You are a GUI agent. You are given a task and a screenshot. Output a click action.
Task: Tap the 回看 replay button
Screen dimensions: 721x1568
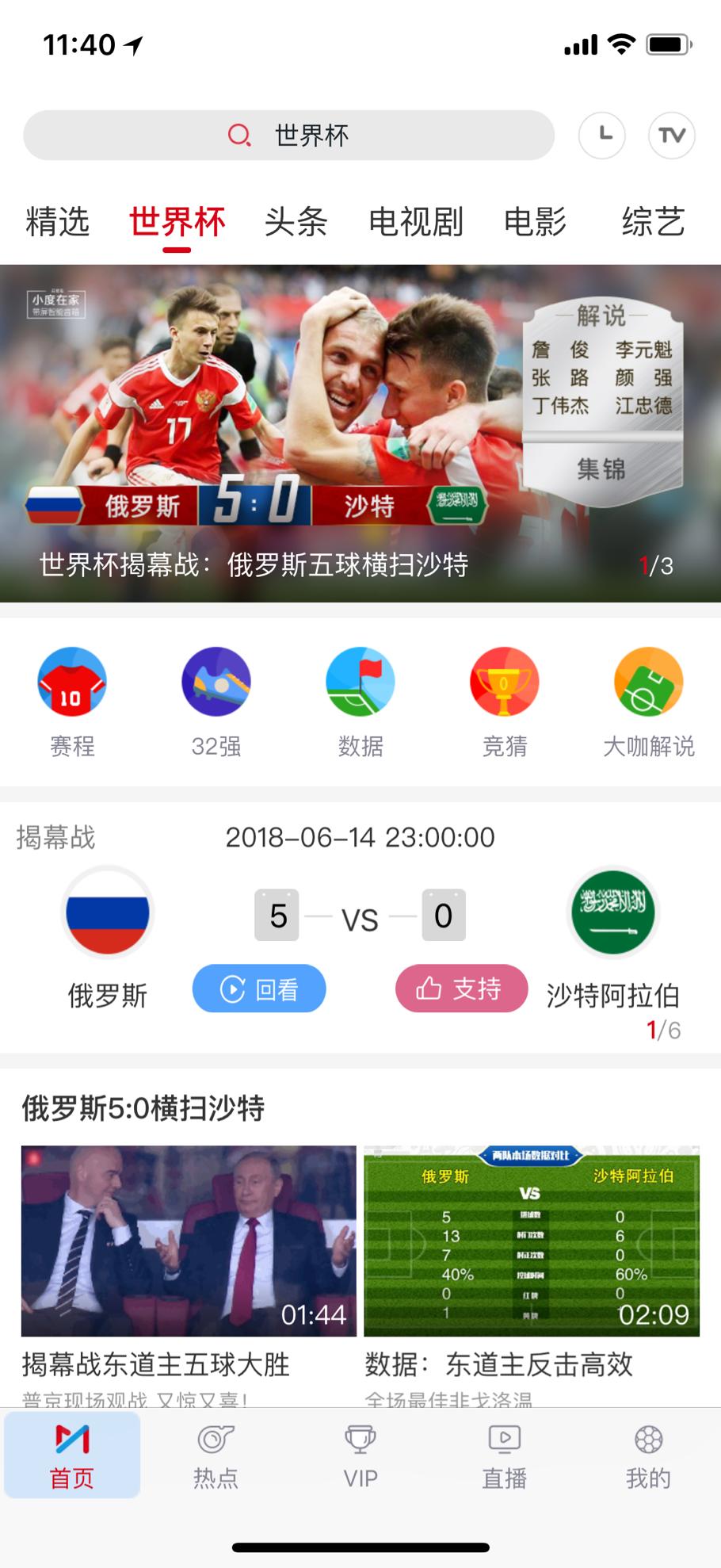259,988
